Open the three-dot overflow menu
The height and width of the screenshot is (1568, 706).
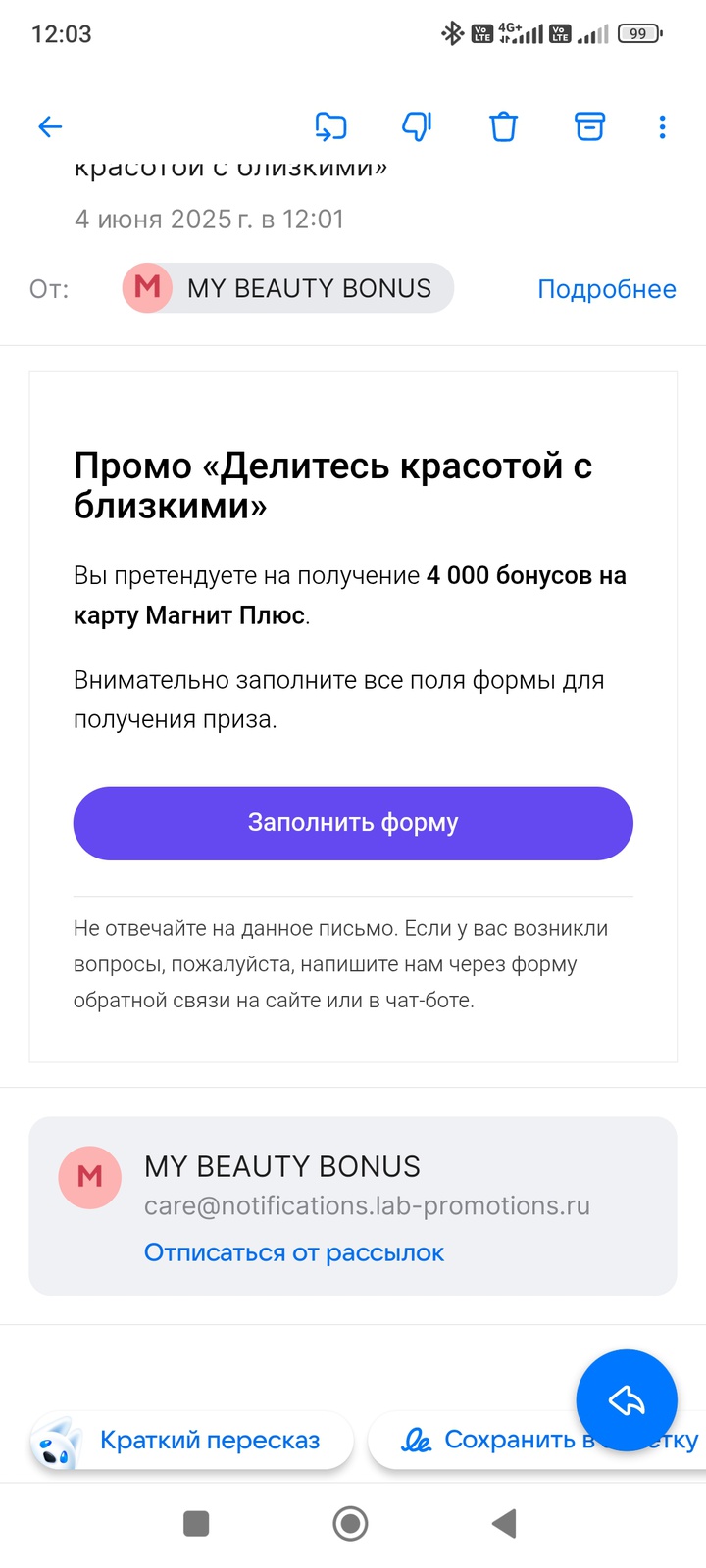(663, 126)
